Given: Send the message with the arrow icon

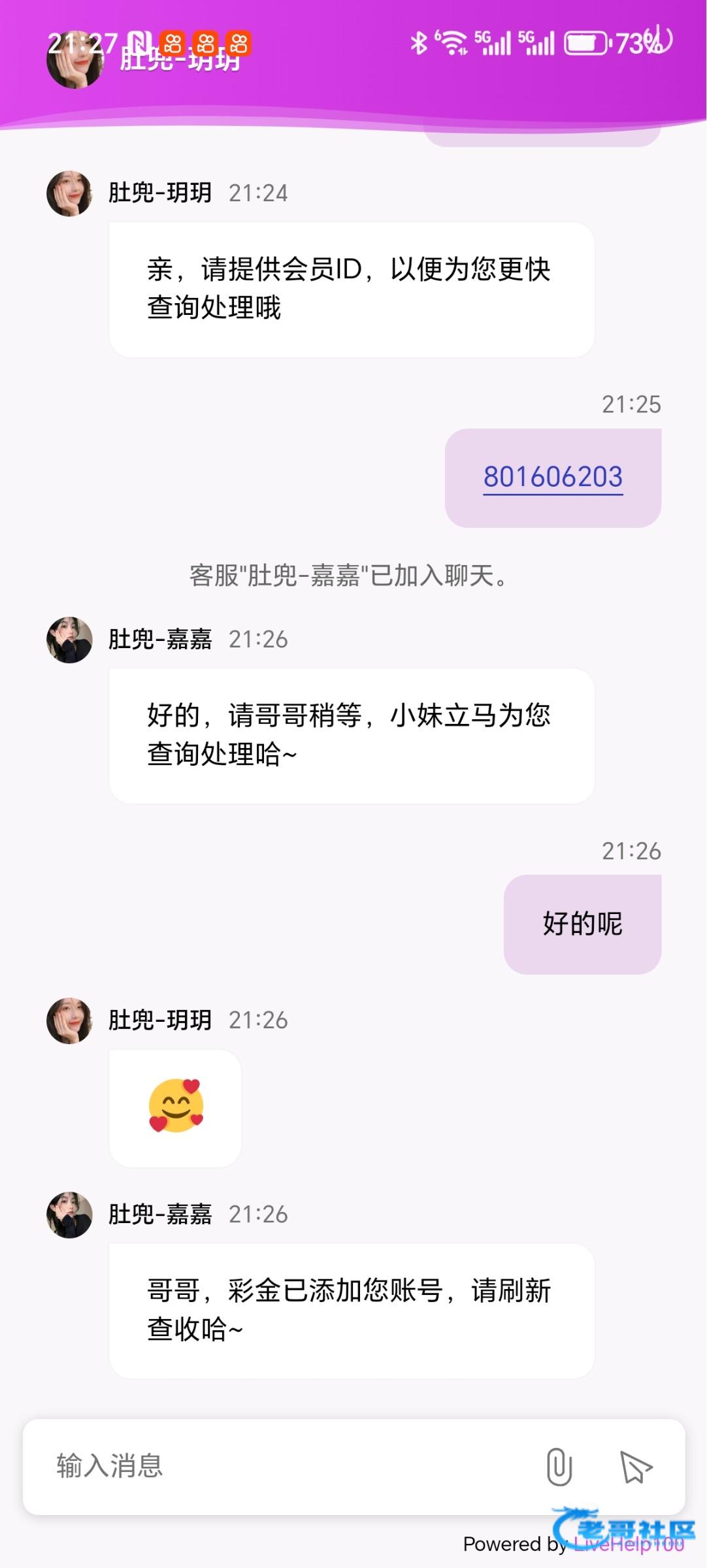Looking at the screenshot, I should pyautogui.click(x=635, y=1467).
